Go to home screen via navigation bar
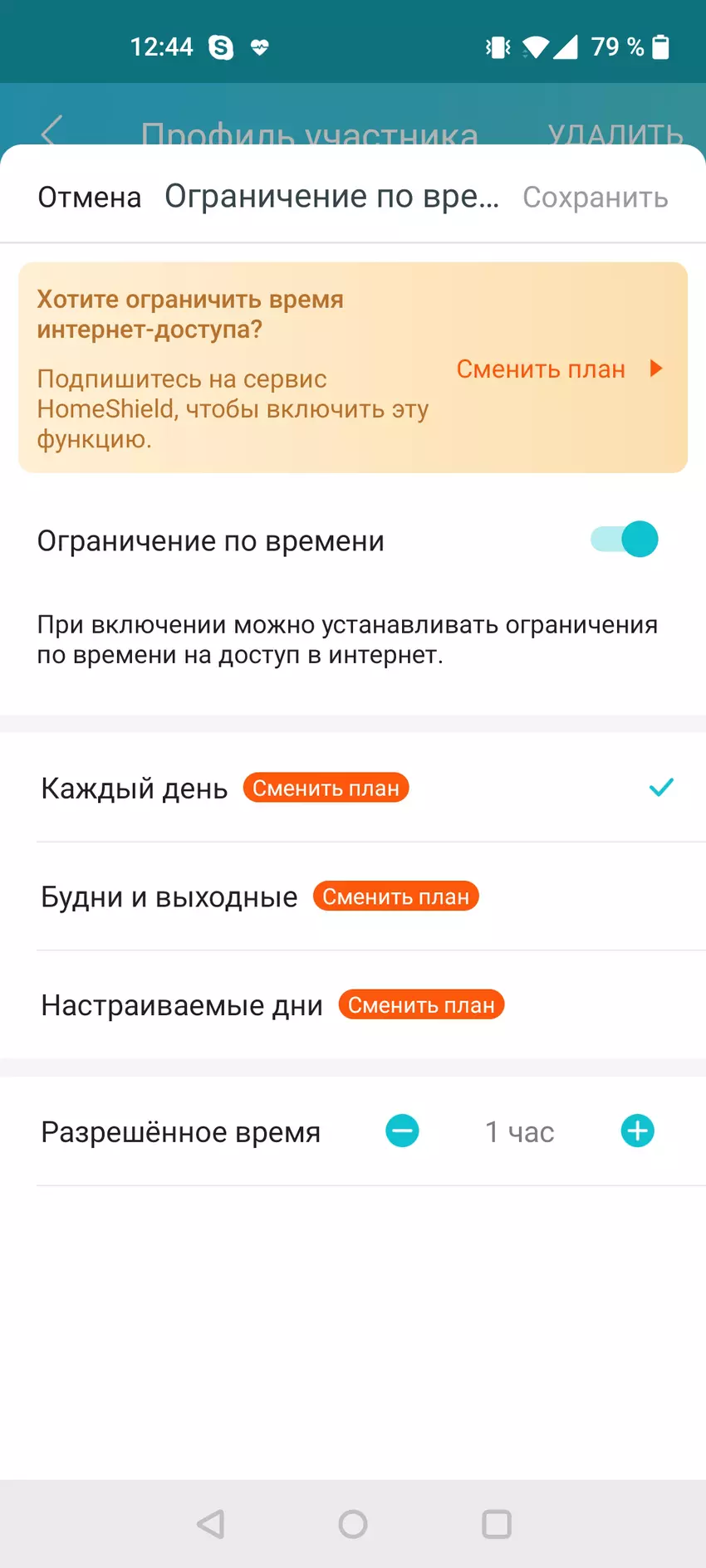The height and width of the screenshot is (1568, 706). tap(353, 1524)
